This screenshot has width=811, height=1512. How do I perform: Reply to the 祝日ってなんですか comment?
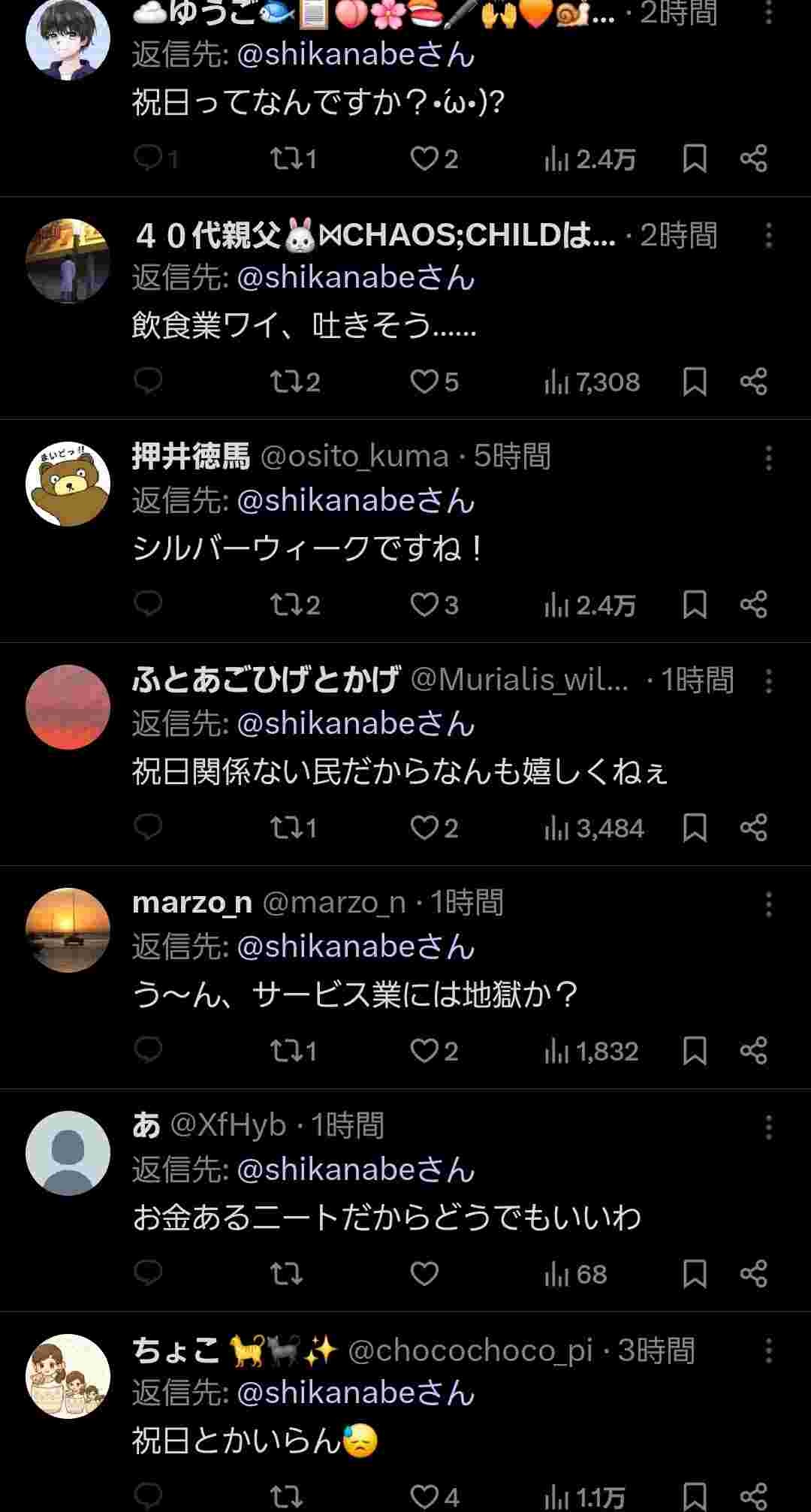point(148,158)
